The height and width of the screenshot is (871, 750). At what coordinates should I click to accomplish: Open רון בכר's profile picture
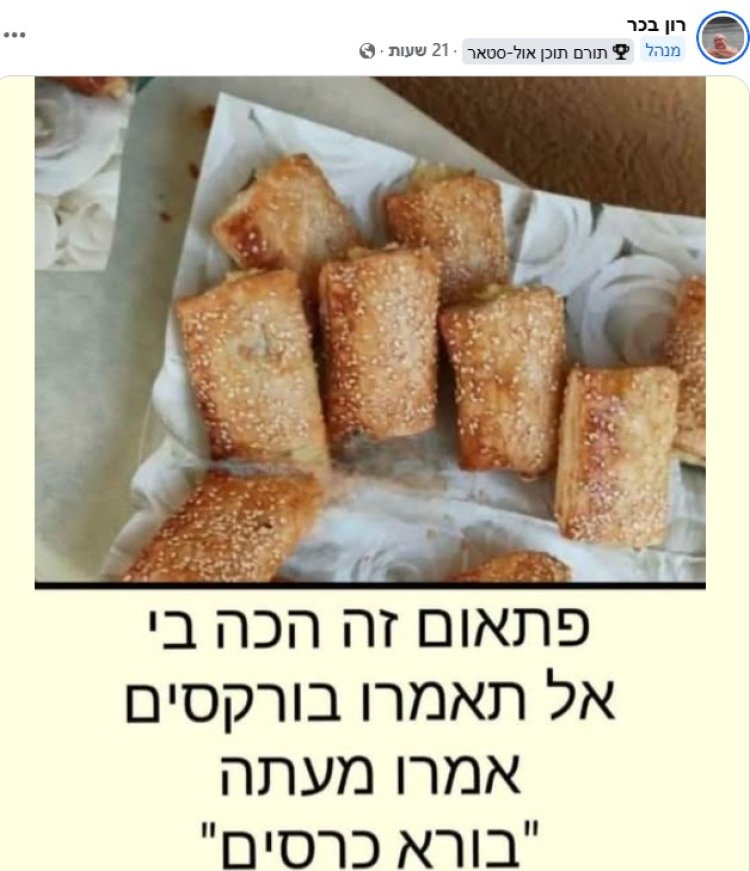click(x=722, y=40)
